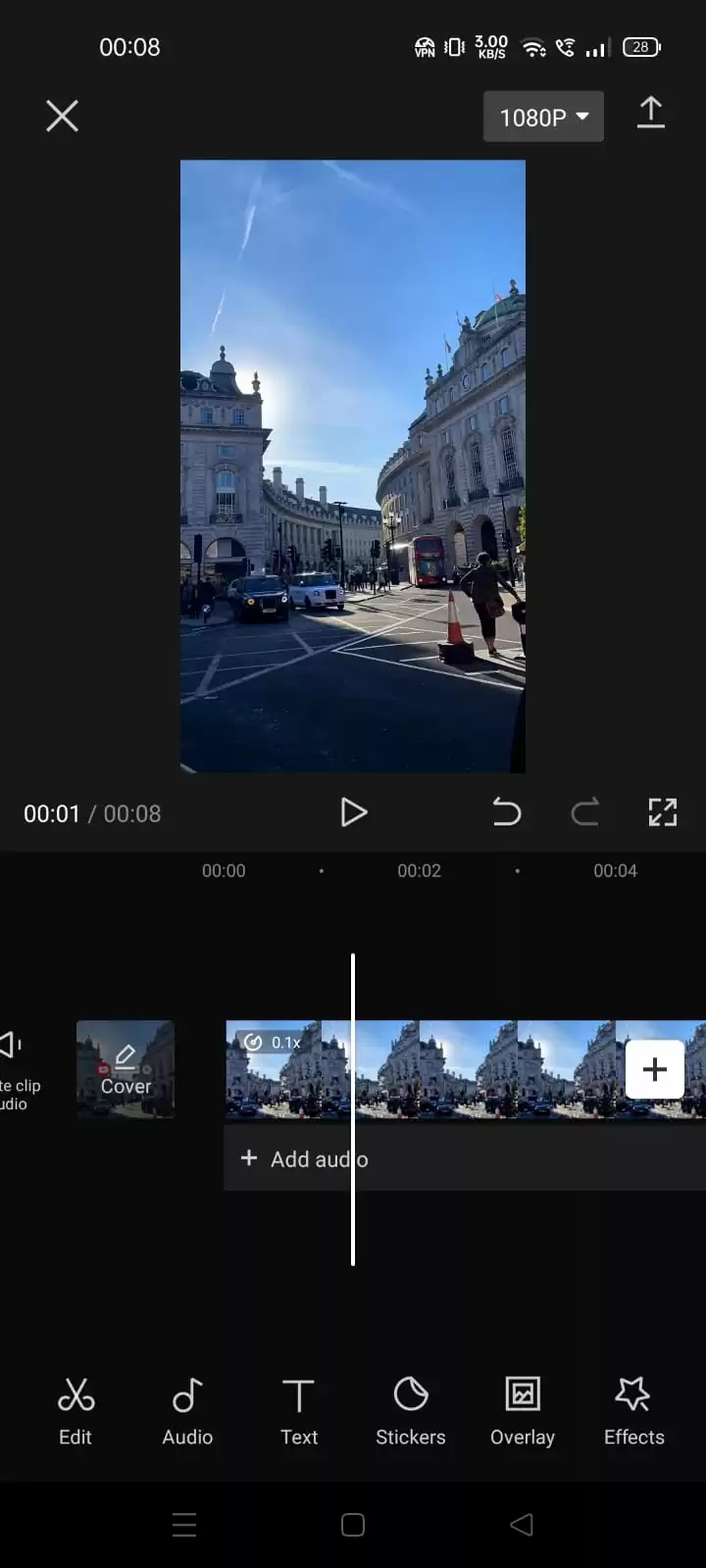This screenshot has width=706, height=1568.
Task: Export the video with upload icon
Action: [x=651, y=114]
